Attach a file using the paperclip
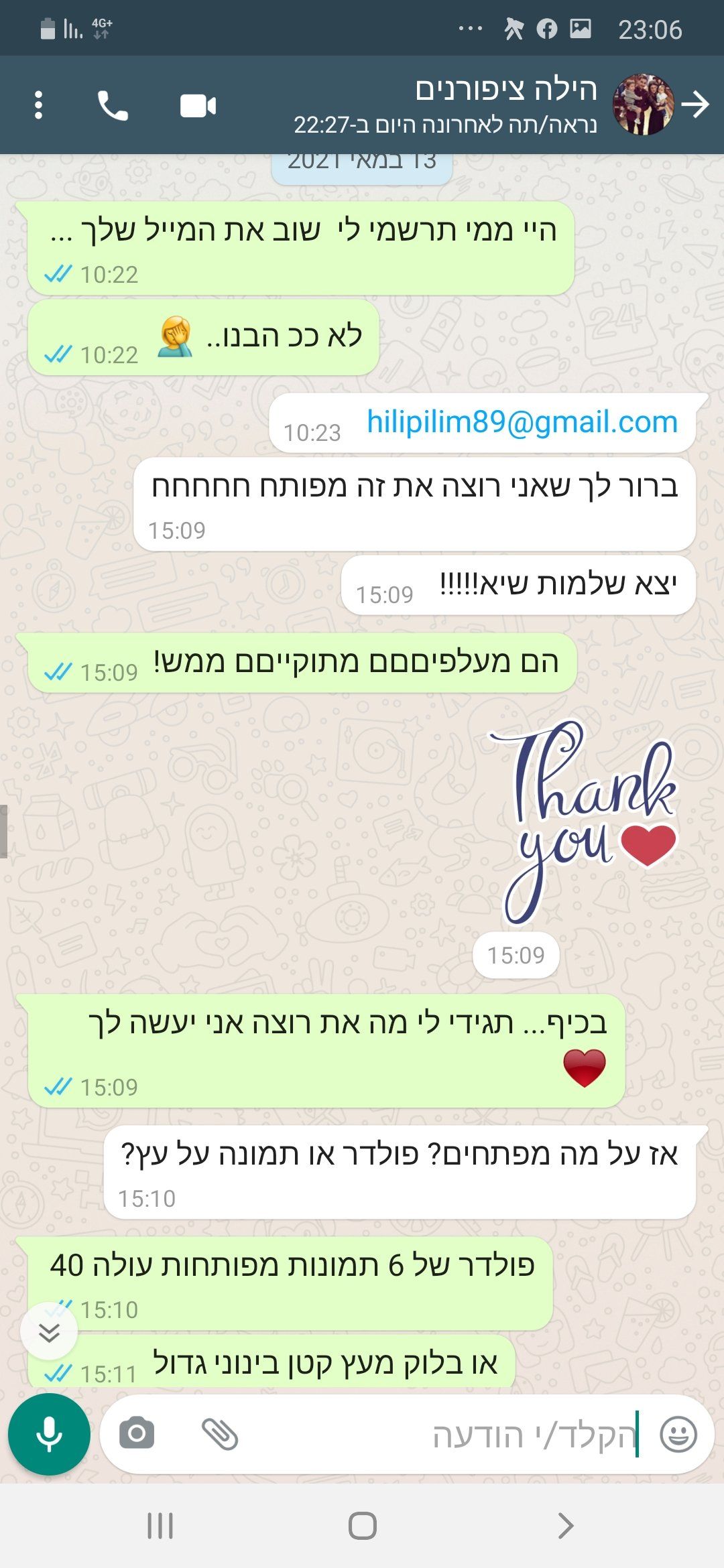This screenshot has height=1568, width=724. click(x=220, y=1434)
